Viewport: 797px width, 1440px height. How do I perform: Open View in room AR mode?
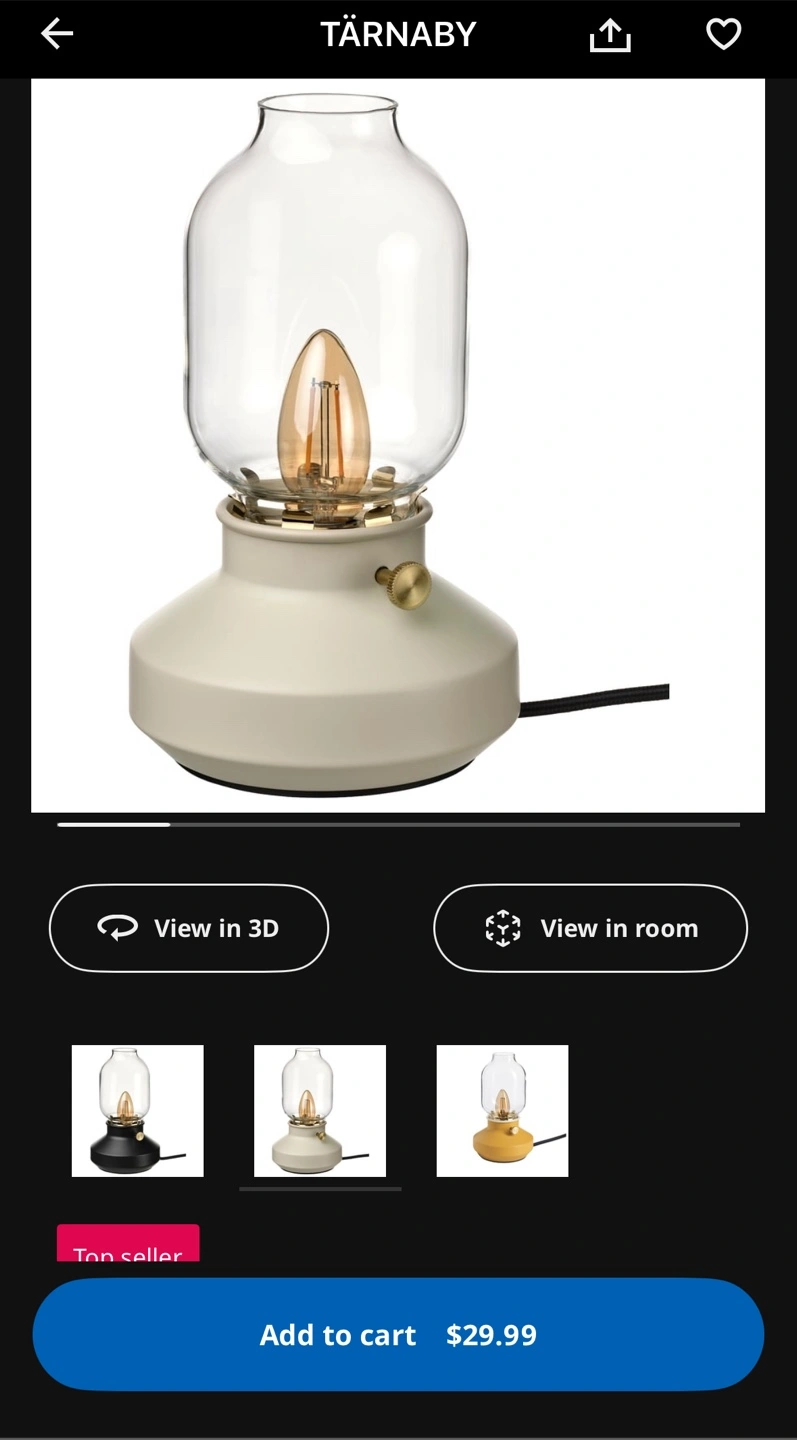point(590,928)
